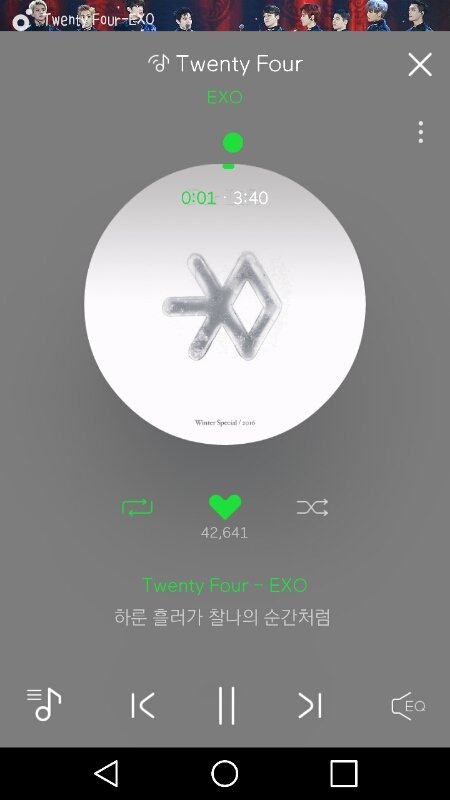This screenshot has height=800, width=450.
Task: Return to the home screen
Action: point(225,773)
